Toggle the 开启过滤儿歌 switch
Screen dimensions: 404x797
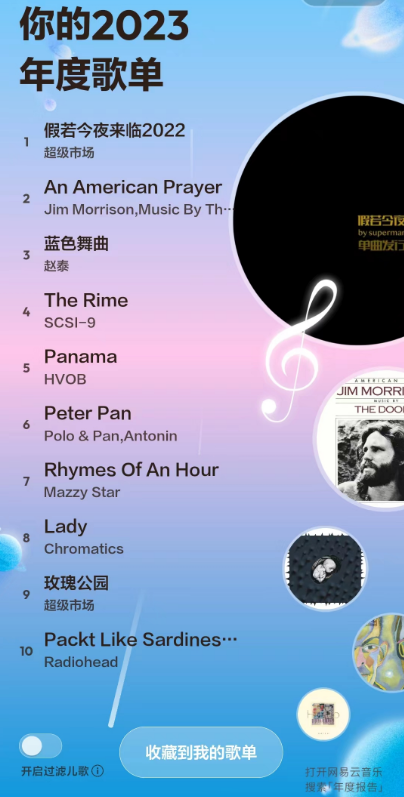[41, 746]
